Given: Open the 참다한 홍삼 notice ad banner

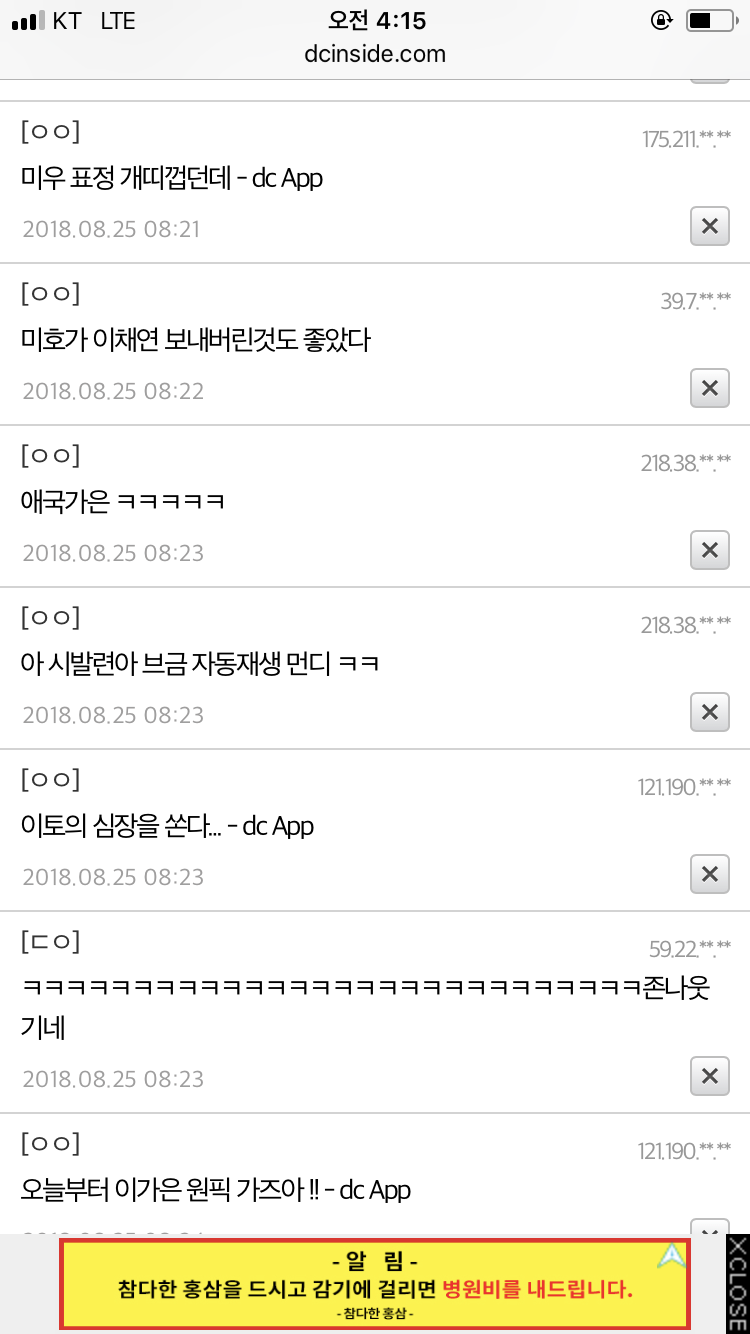Looking at the screenshot, I should (x=375, y=1285).
